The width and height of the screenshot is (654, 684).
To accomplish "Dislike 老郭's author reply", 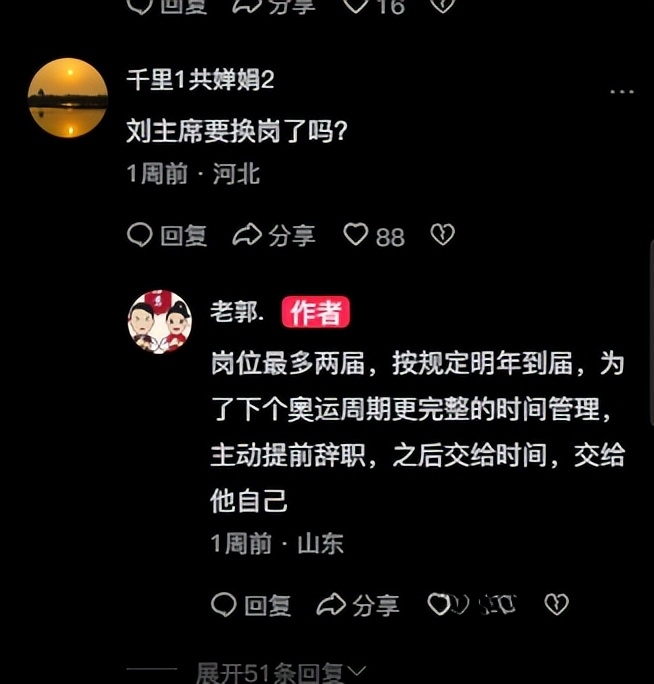I will pos(556,604).
